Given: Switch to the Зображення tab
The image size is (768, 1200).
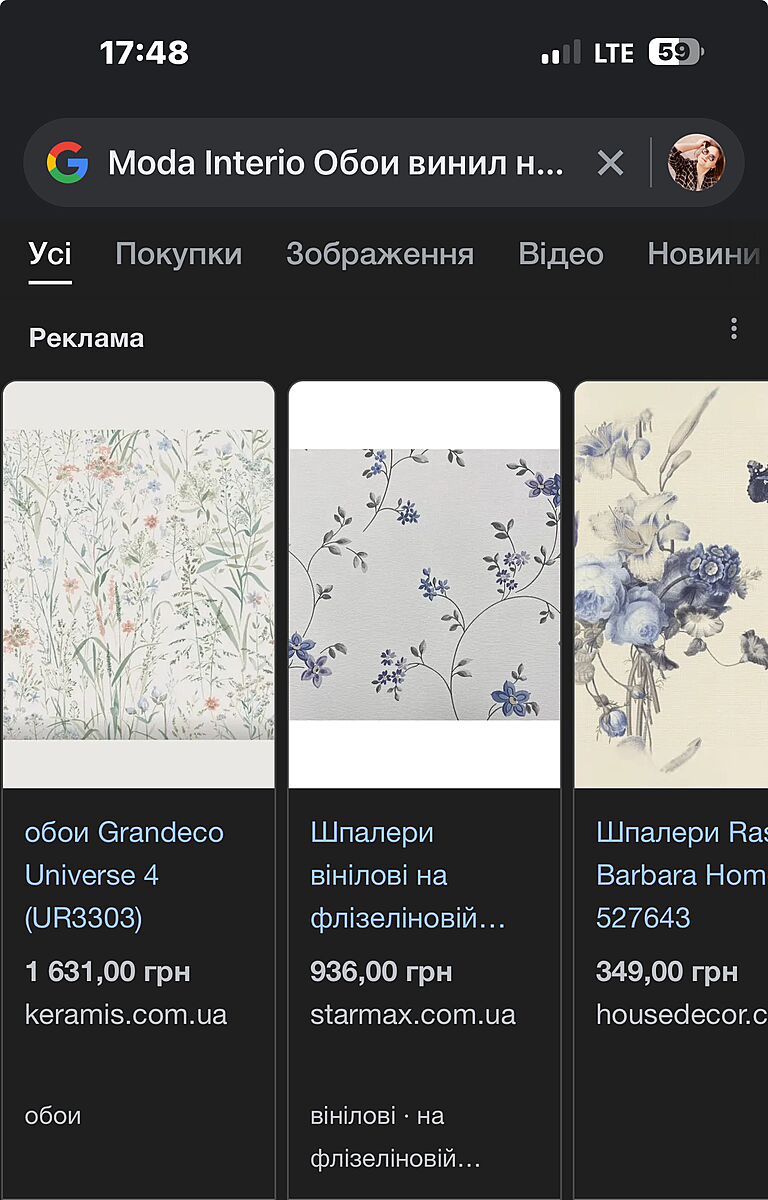Looking at the screenshot, I should [x=380, y=254].
